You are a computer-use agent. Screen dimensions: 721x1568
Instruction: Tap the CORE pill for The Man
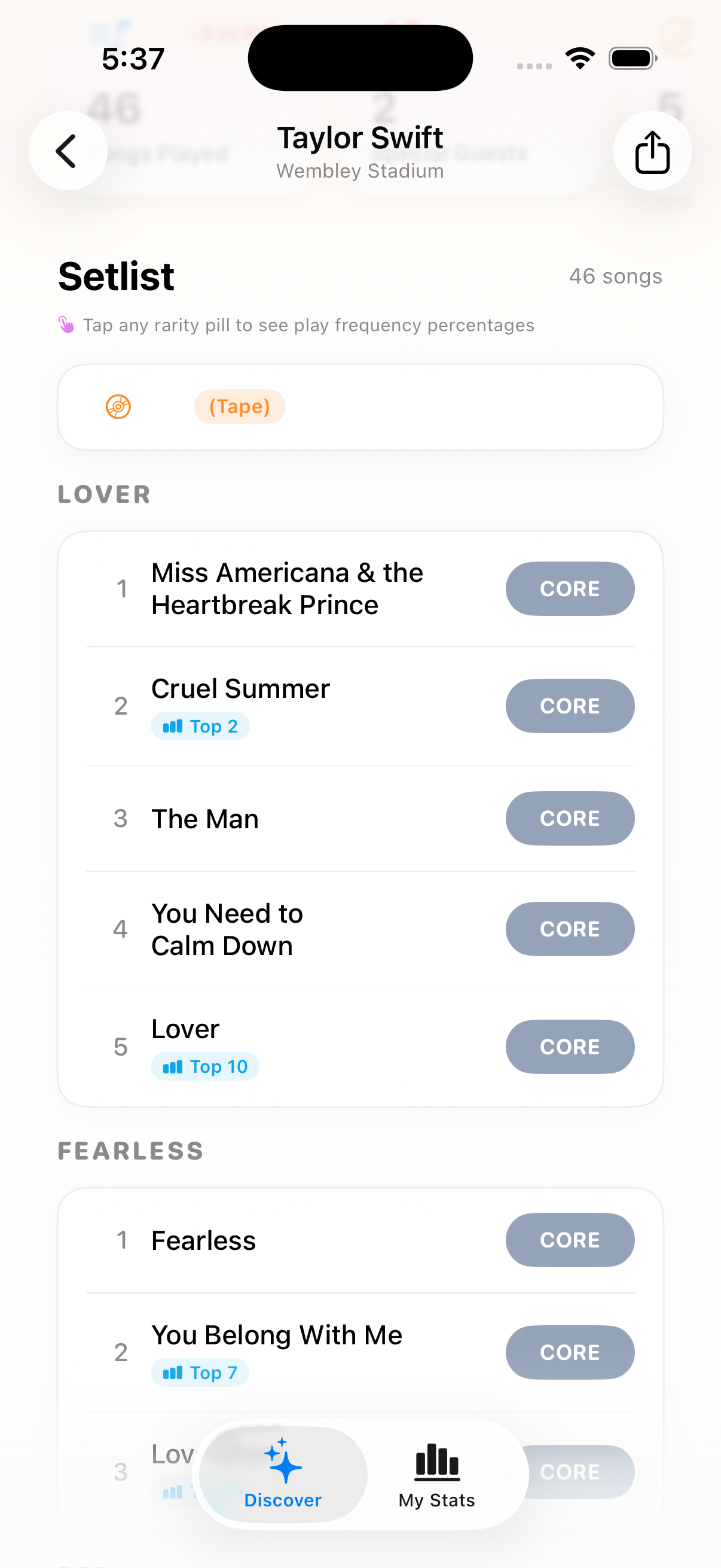pyautogui.click(x=570, y=818)
